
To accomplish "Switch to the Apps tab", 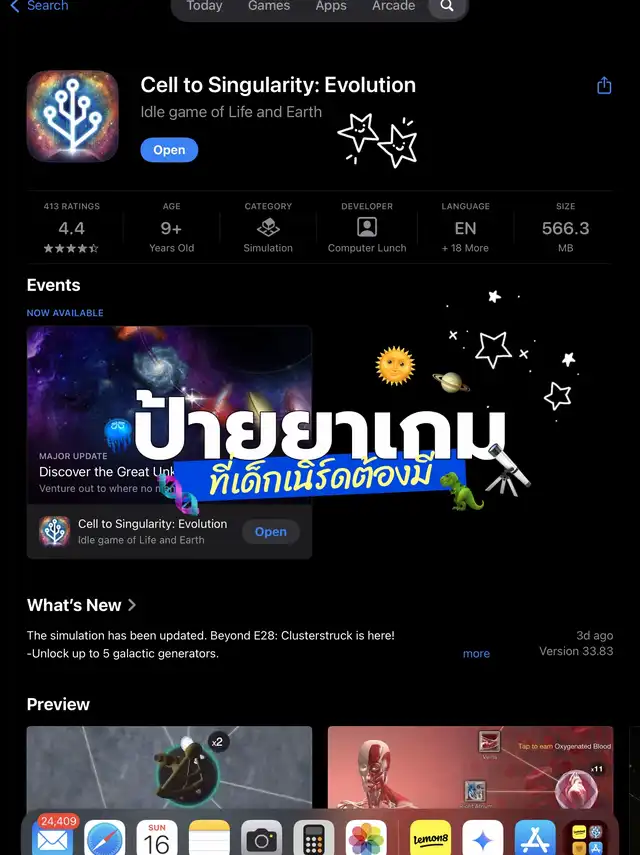I will (x=331, y=6).
